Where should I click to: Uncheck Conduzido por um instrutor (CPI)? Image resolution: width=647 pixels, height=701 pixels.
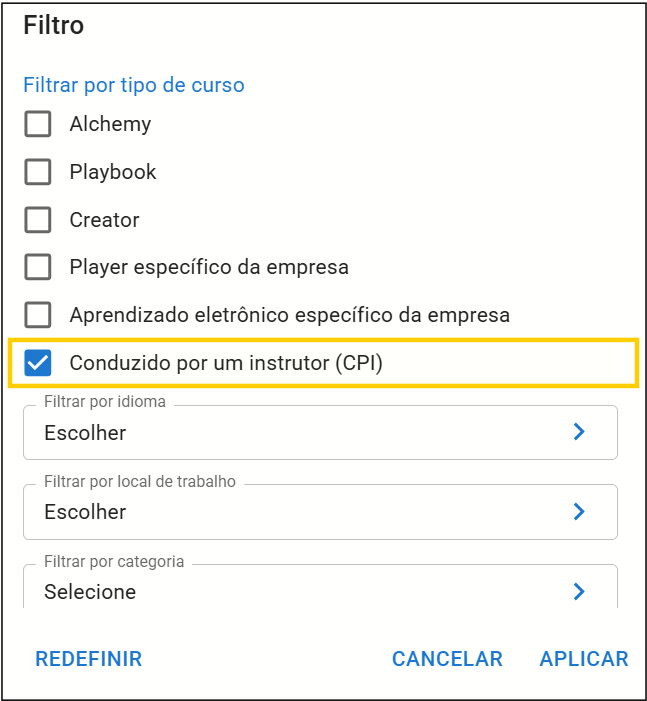point(38,363)
